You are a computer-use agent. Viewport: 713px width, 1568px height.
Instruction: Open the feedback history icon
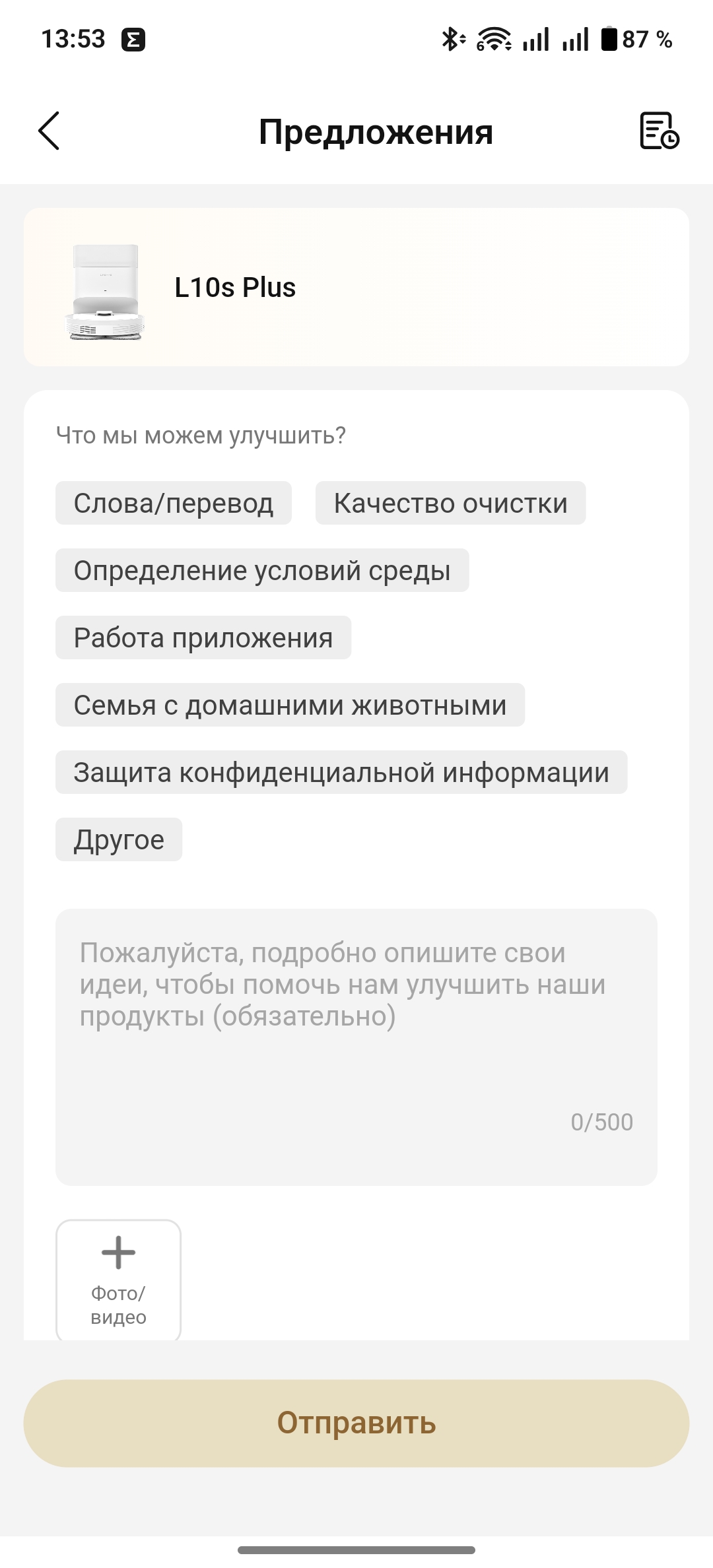[x=658, y=131]
